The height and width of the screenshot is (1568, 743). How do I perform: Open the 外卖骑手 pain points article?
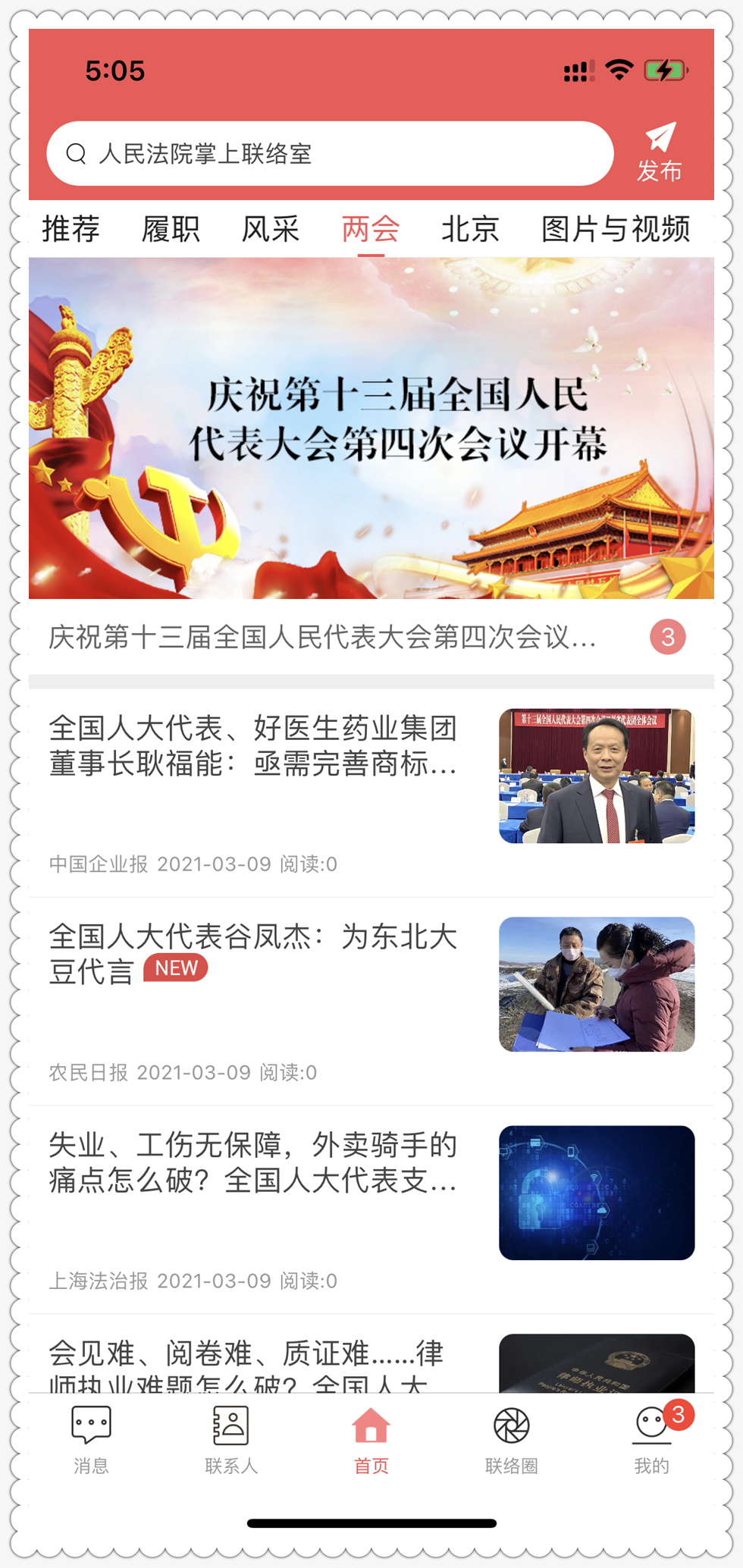click(x=253, y=1162)
